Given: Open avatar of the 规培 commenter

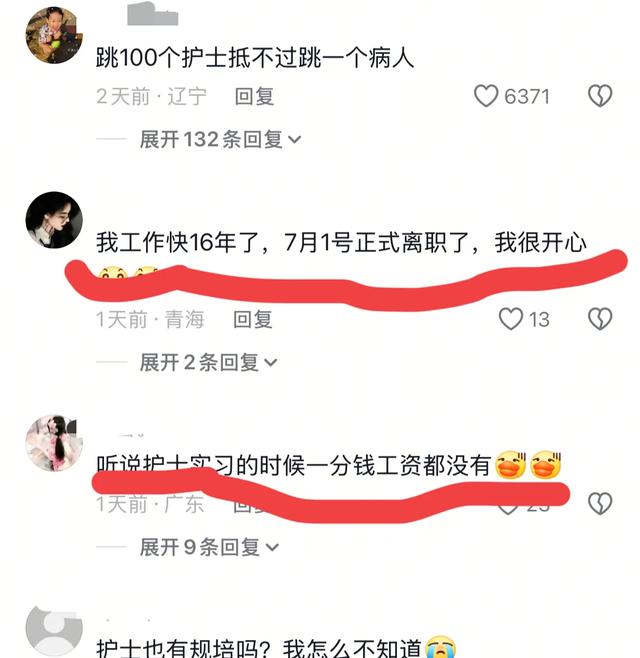Looking at the screenshot, I should click(53, 630).
